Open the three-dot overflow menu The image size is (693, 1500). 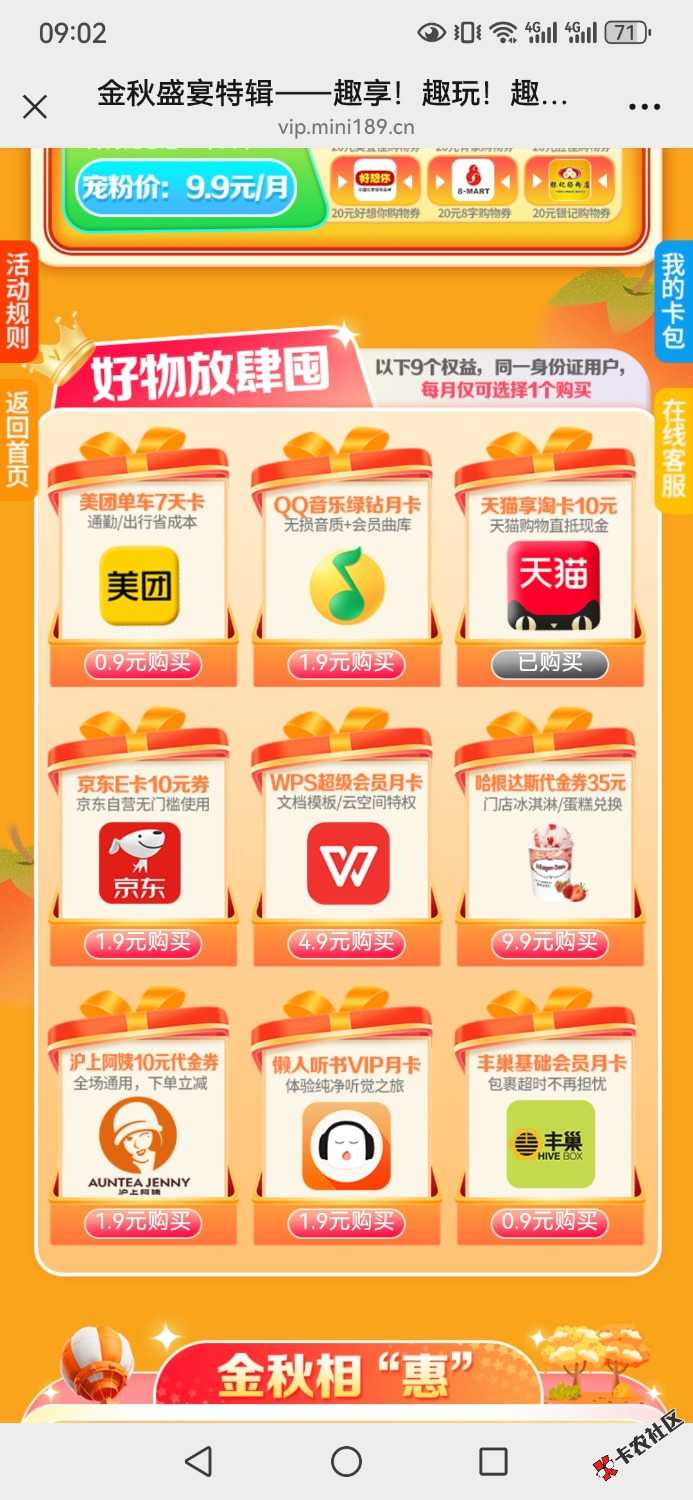(644, 107)
